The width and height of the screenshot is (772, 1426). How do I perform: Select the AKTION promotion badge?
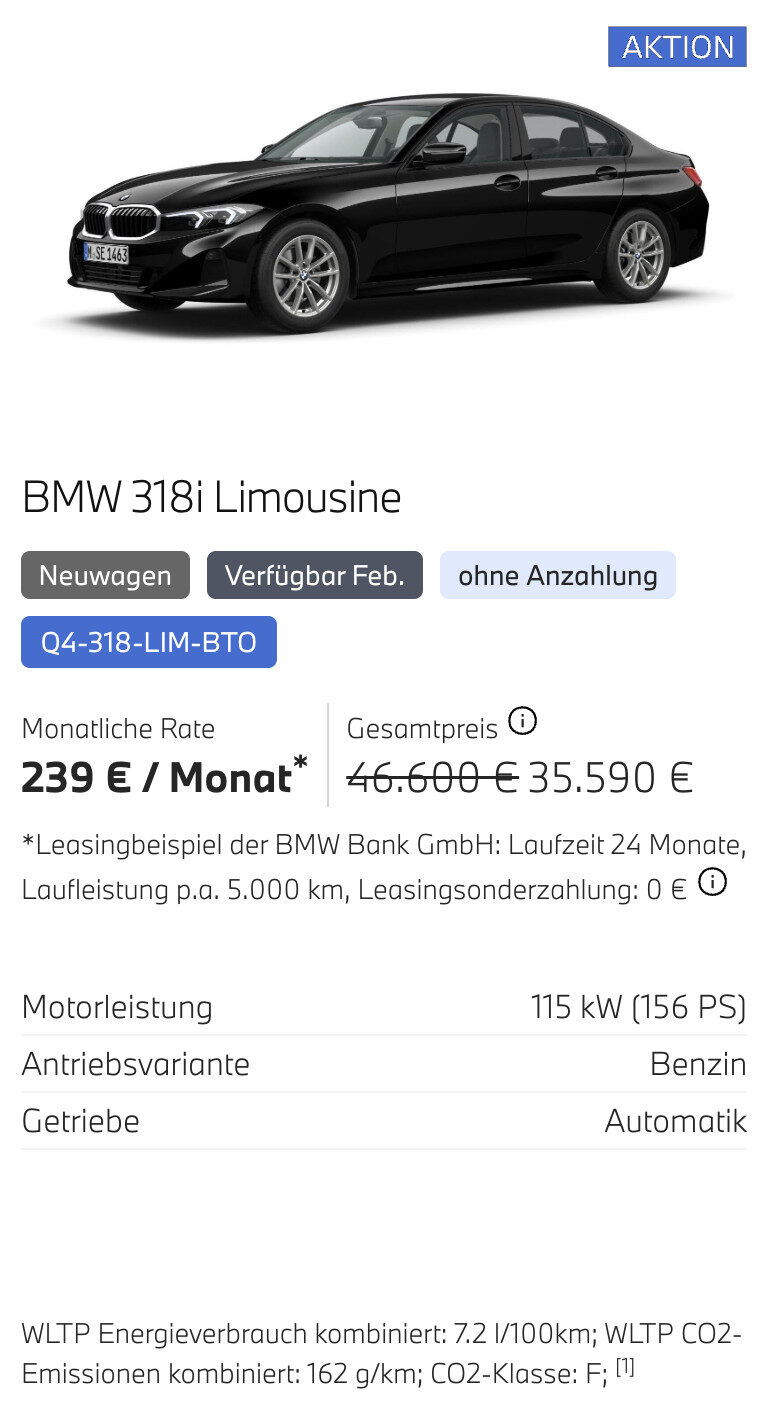(677, 47)
